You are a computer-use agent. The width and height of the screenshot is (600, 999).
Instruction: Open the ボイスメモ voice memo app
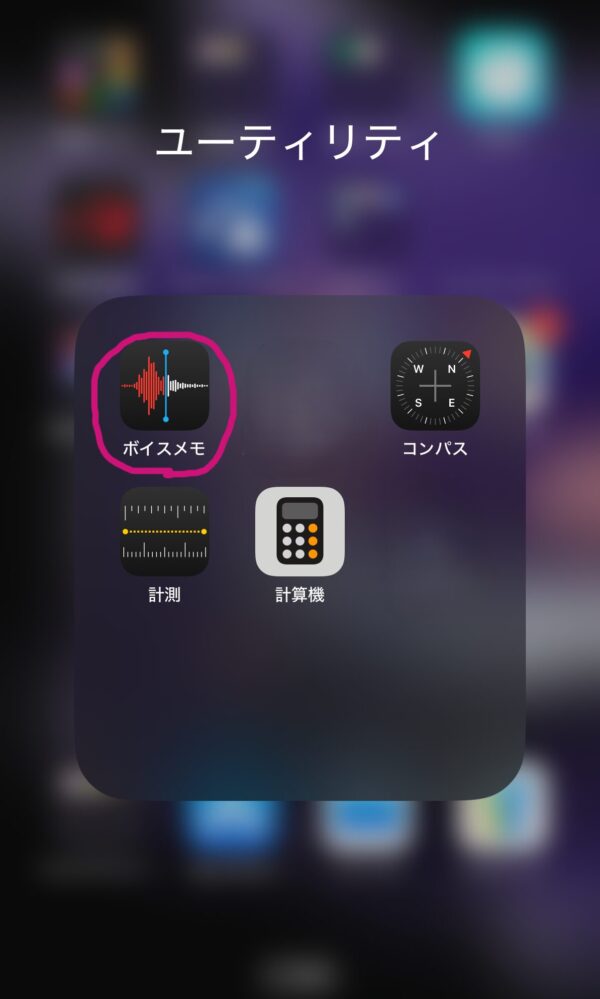coord(165,386)
